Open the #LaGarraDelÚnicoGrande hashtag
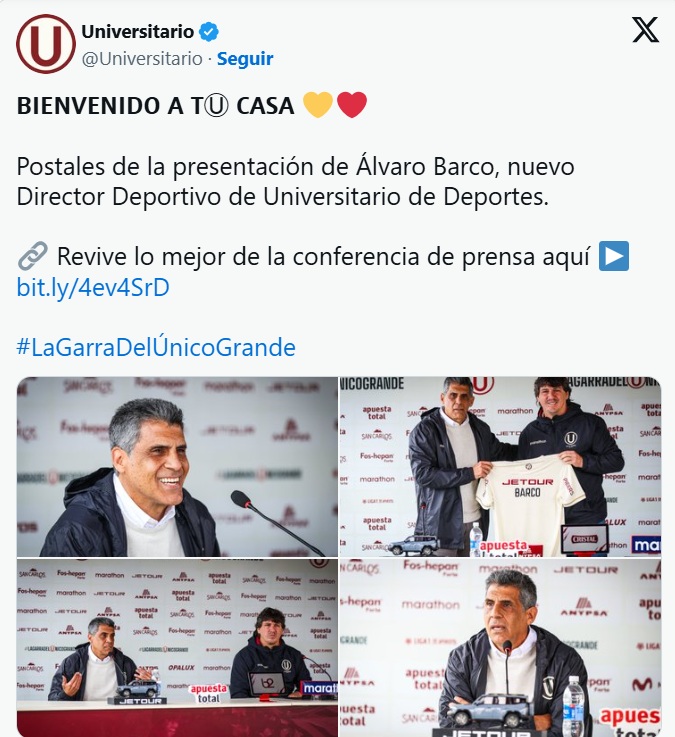 pos(156,347)
